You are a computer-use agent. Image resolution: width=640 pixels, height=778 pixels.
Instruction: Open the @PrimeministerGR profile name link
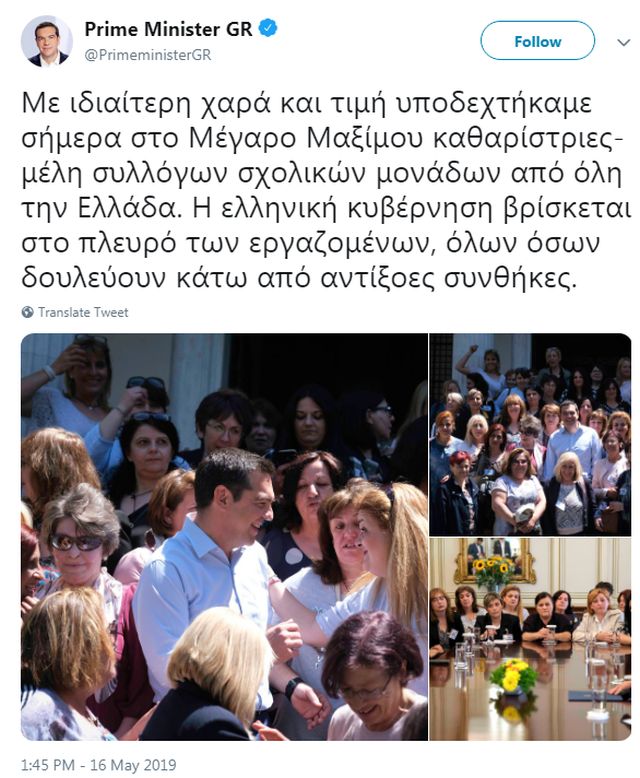tap(169, 30)
